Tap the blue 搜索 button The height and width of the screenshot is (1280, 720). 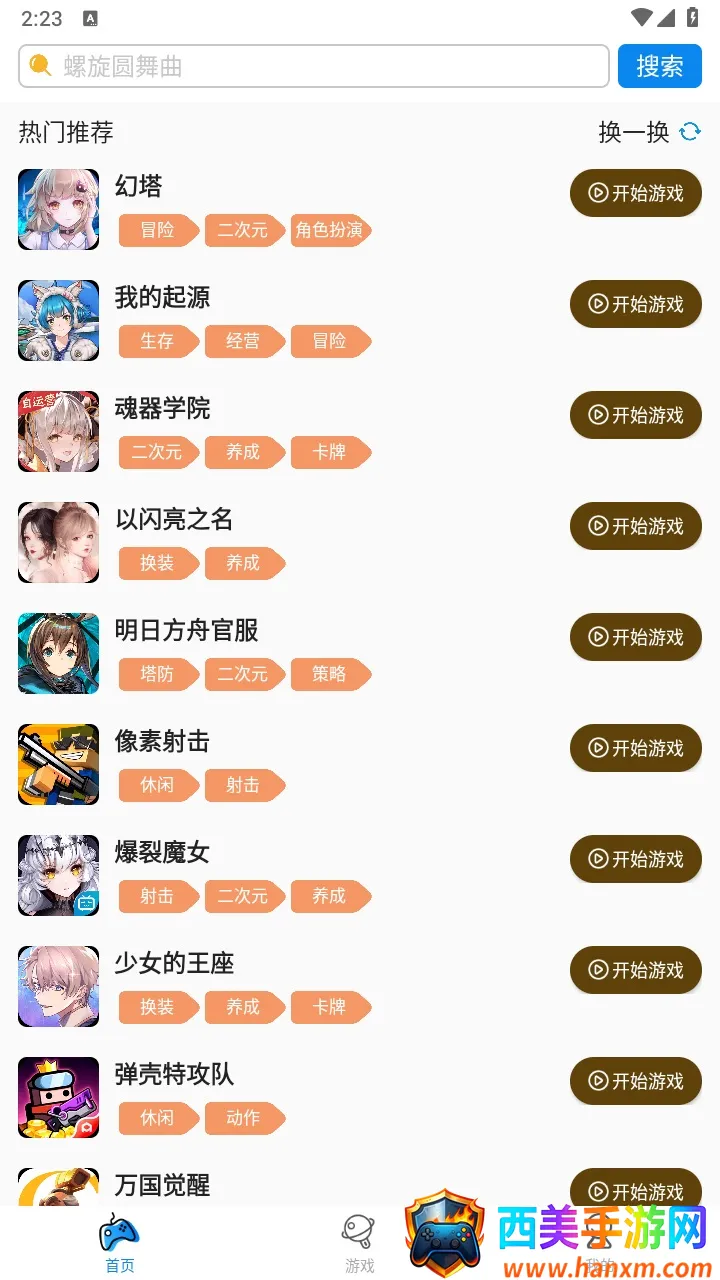point(659,67)
